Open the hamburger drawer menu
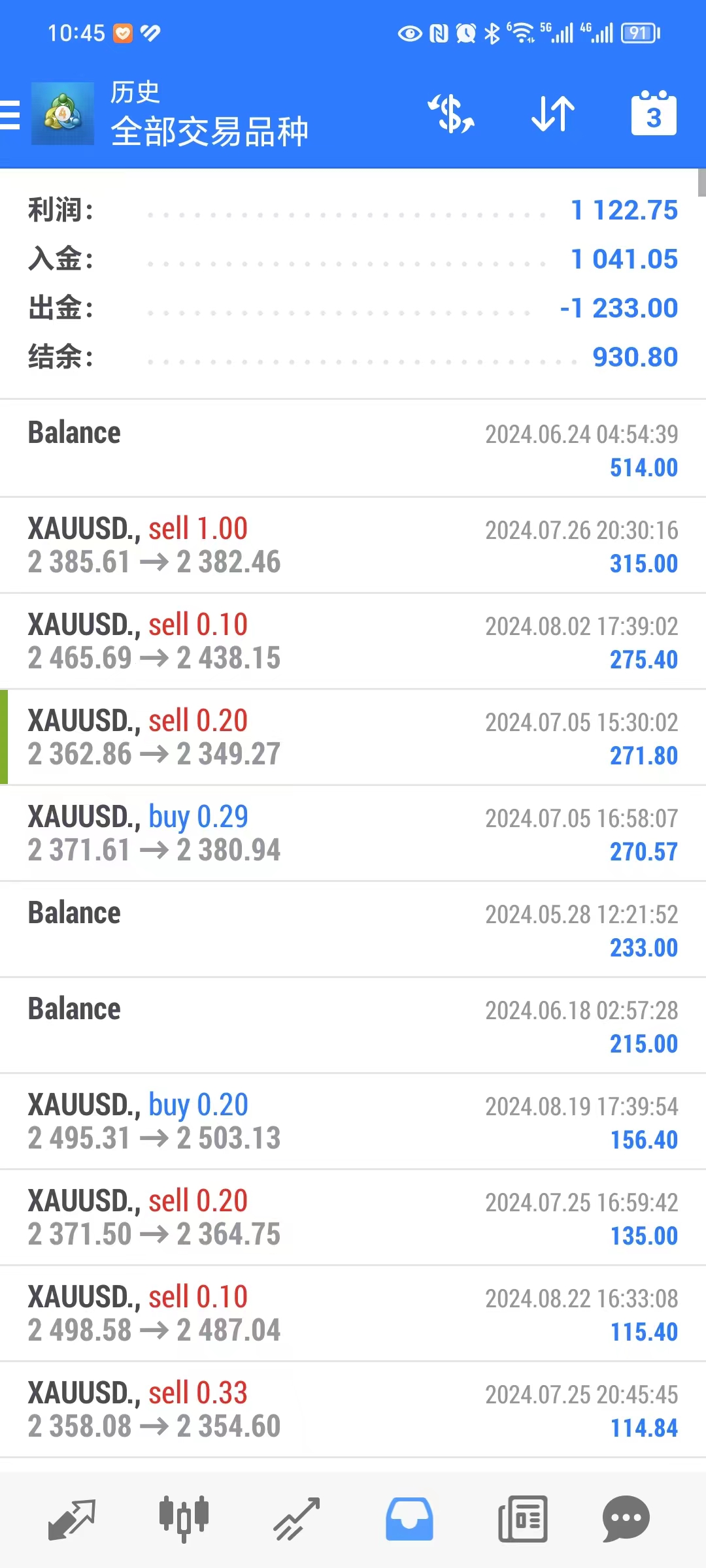Viewport: 706px width, 1568px height. [10, 116]
